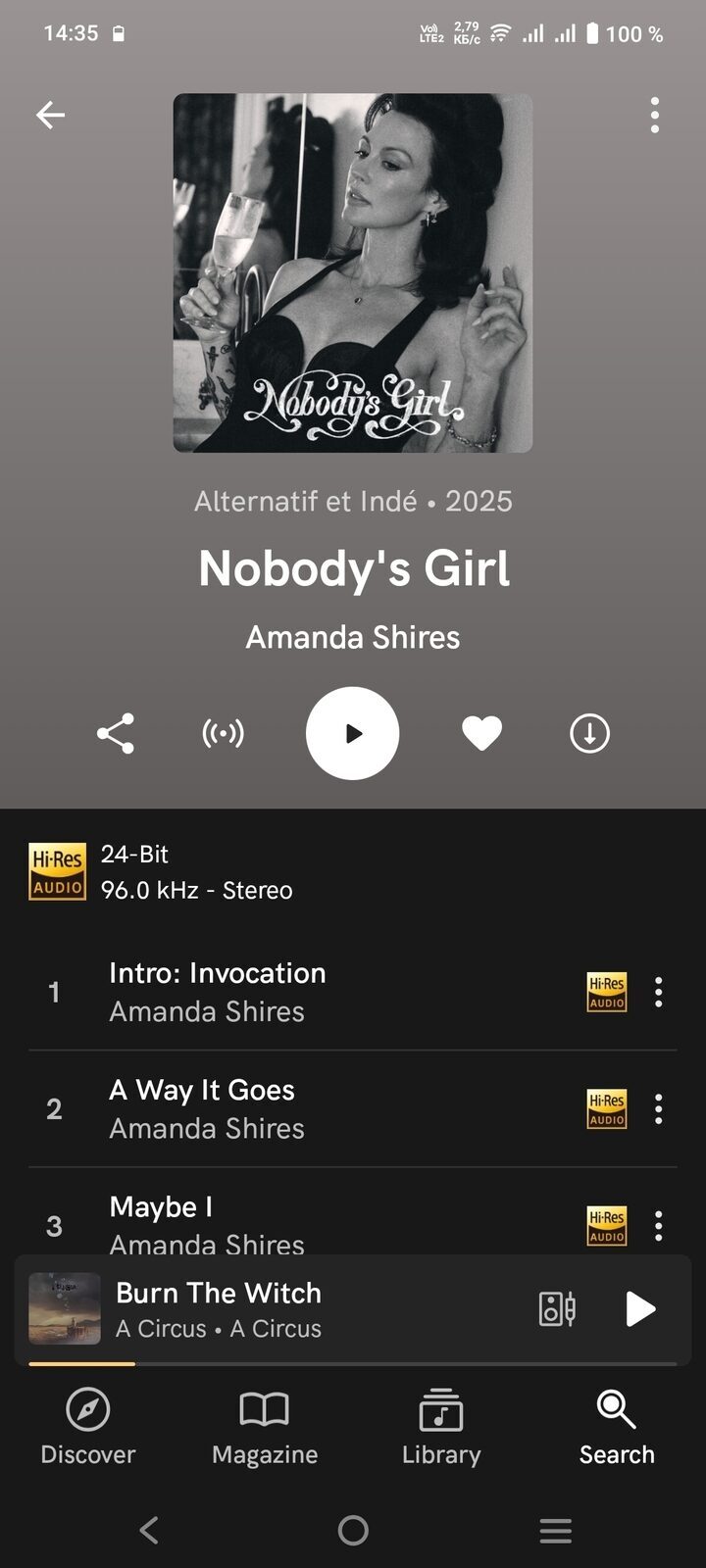Choose audio output device in mini player
Viewport: 706px width, 1568px height.
(x=556, y=1309)
